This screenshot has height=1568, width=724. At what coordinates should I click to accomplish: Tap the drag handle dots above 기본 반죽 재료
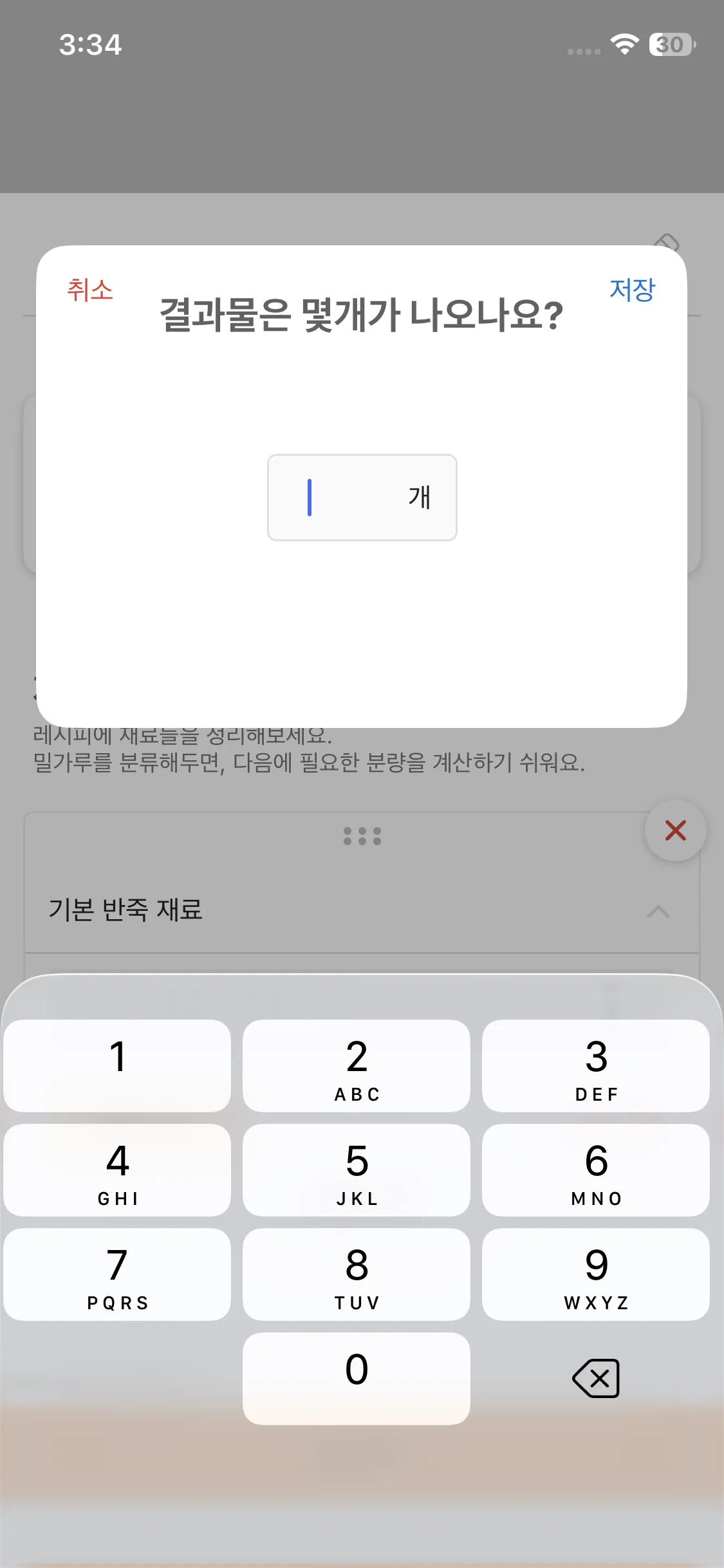tap(362, 836)
